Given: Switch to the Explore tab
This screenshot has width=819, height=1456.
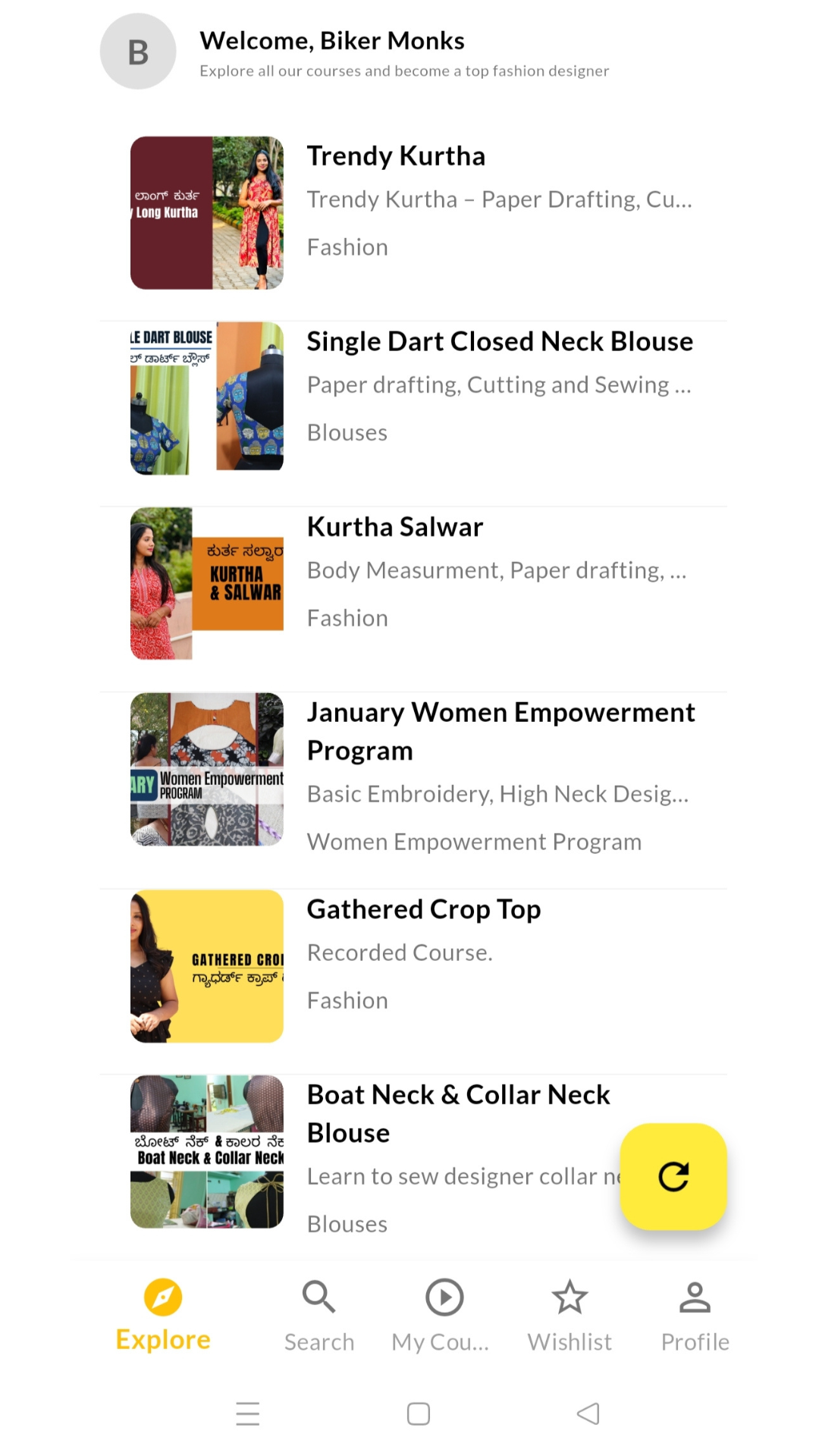Looking at the screenshot, I should pyautogui.click(x=163, y=1315).
